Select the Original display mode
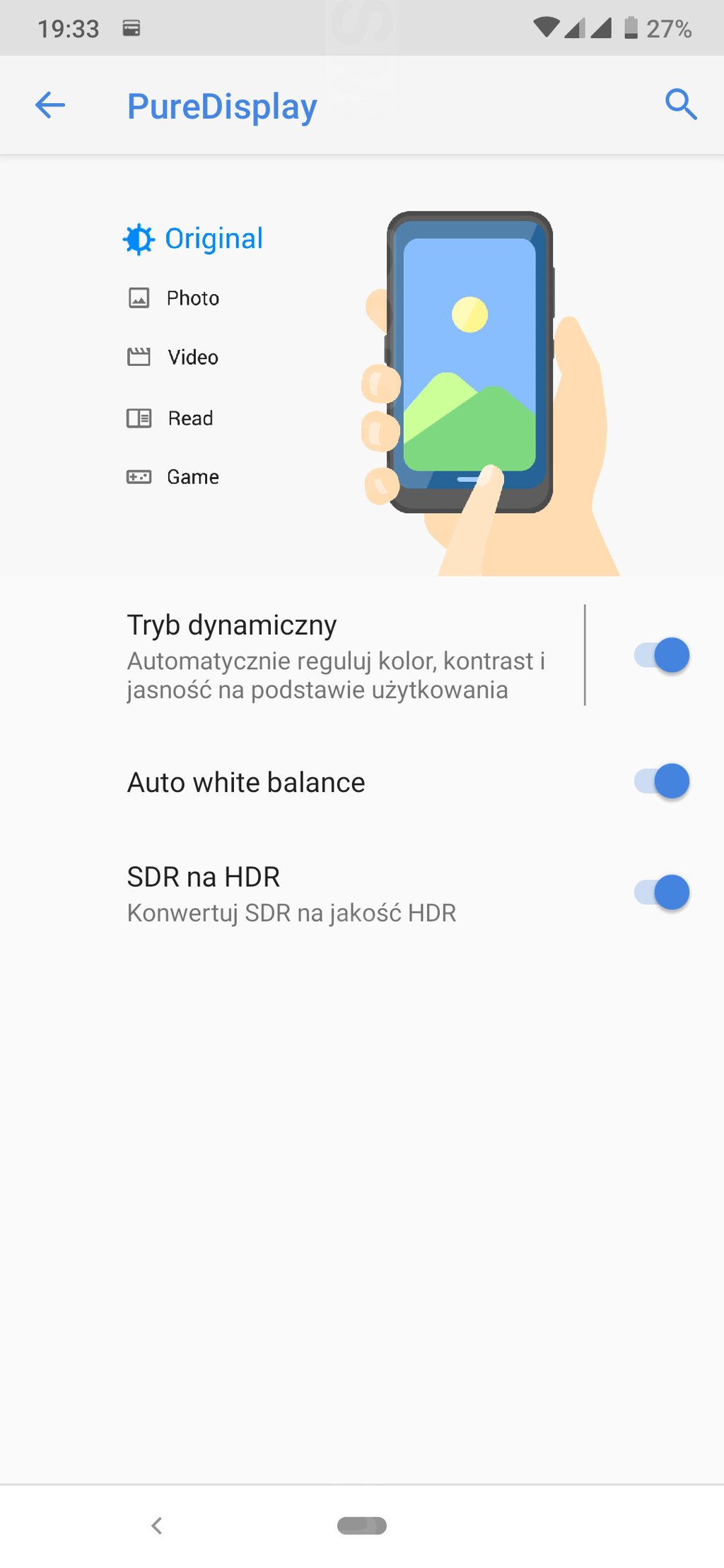The image size is (724, 1568). (194, 239)
